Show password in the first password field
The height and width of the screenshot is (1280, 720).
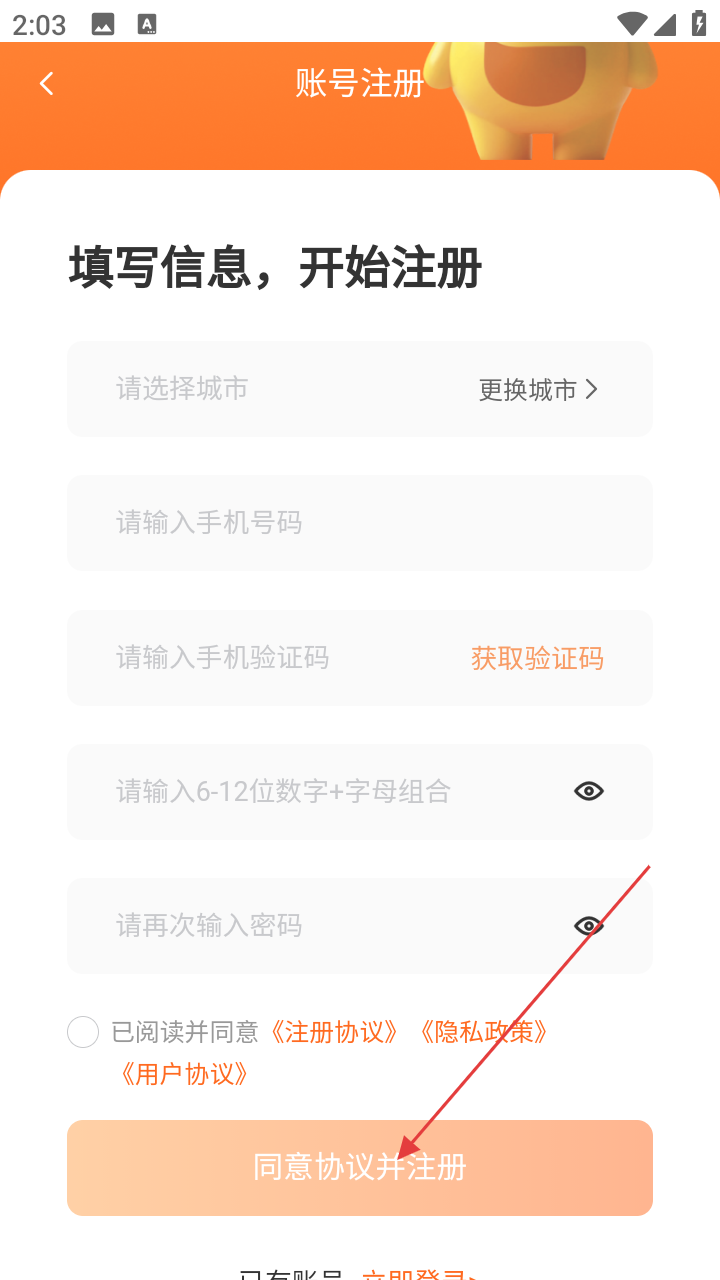(589, 792)
